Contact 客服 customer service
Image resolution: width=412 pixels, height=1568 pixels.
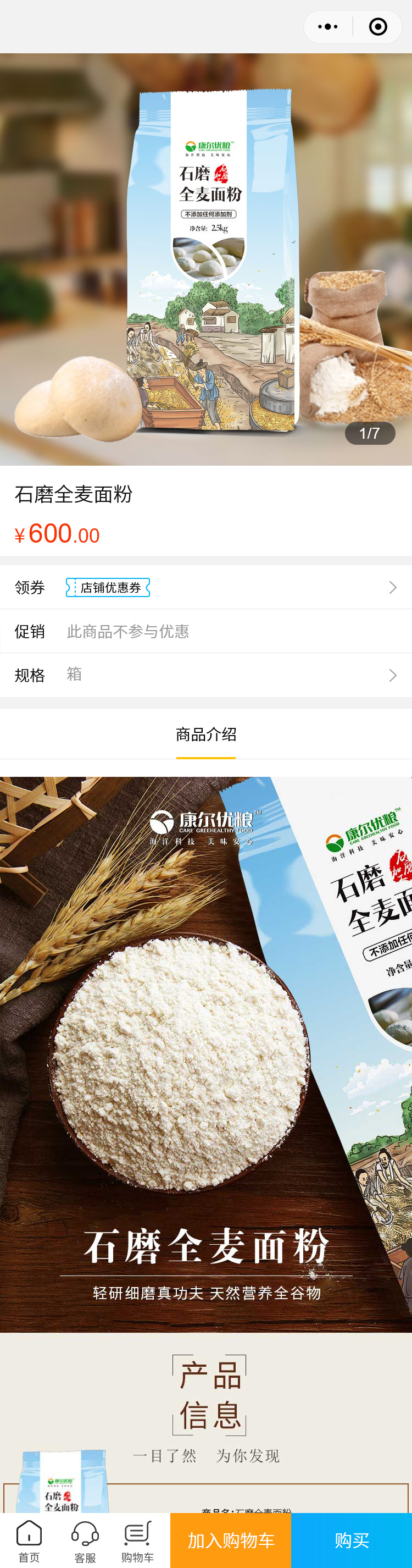[85, 1540]
